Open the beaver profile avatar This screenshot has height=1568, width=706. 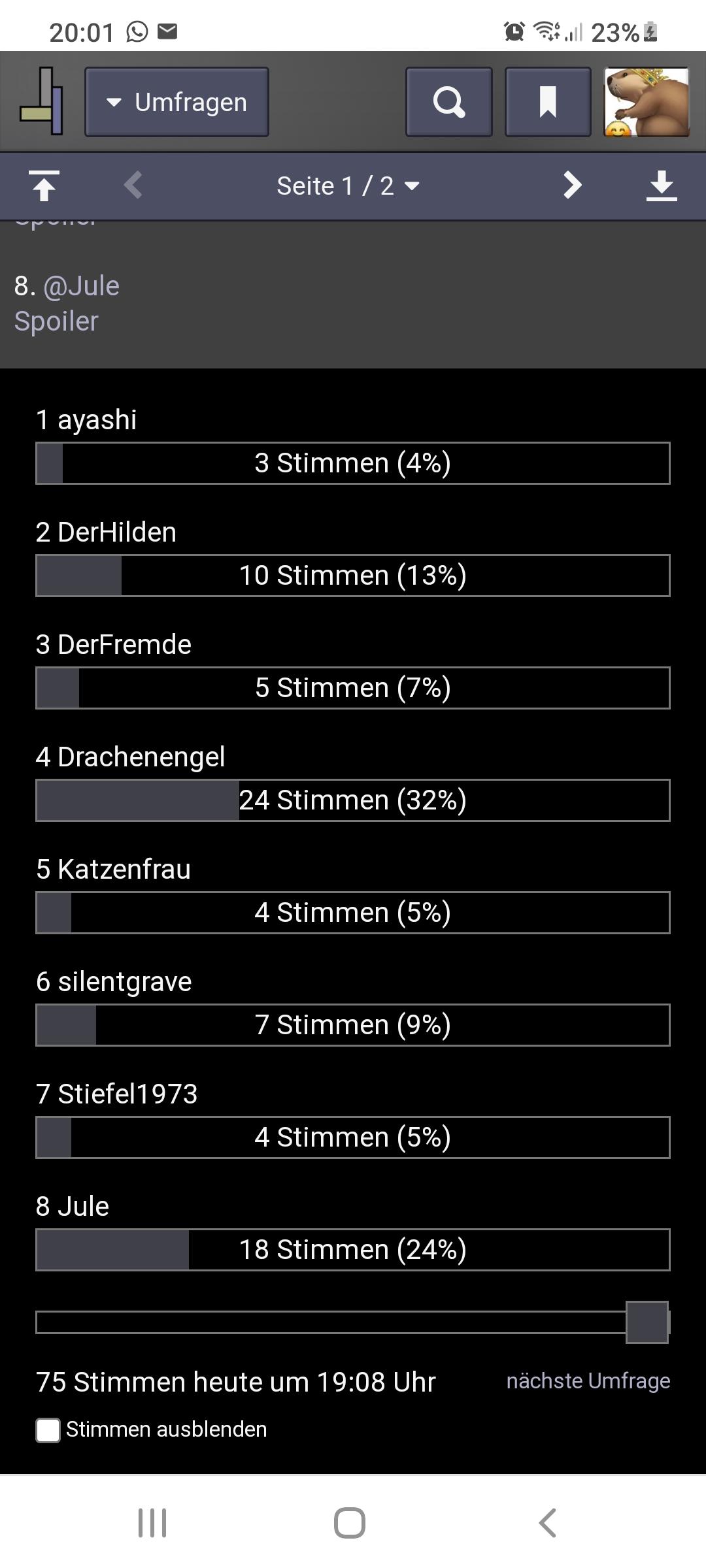[x=647, y=102]
